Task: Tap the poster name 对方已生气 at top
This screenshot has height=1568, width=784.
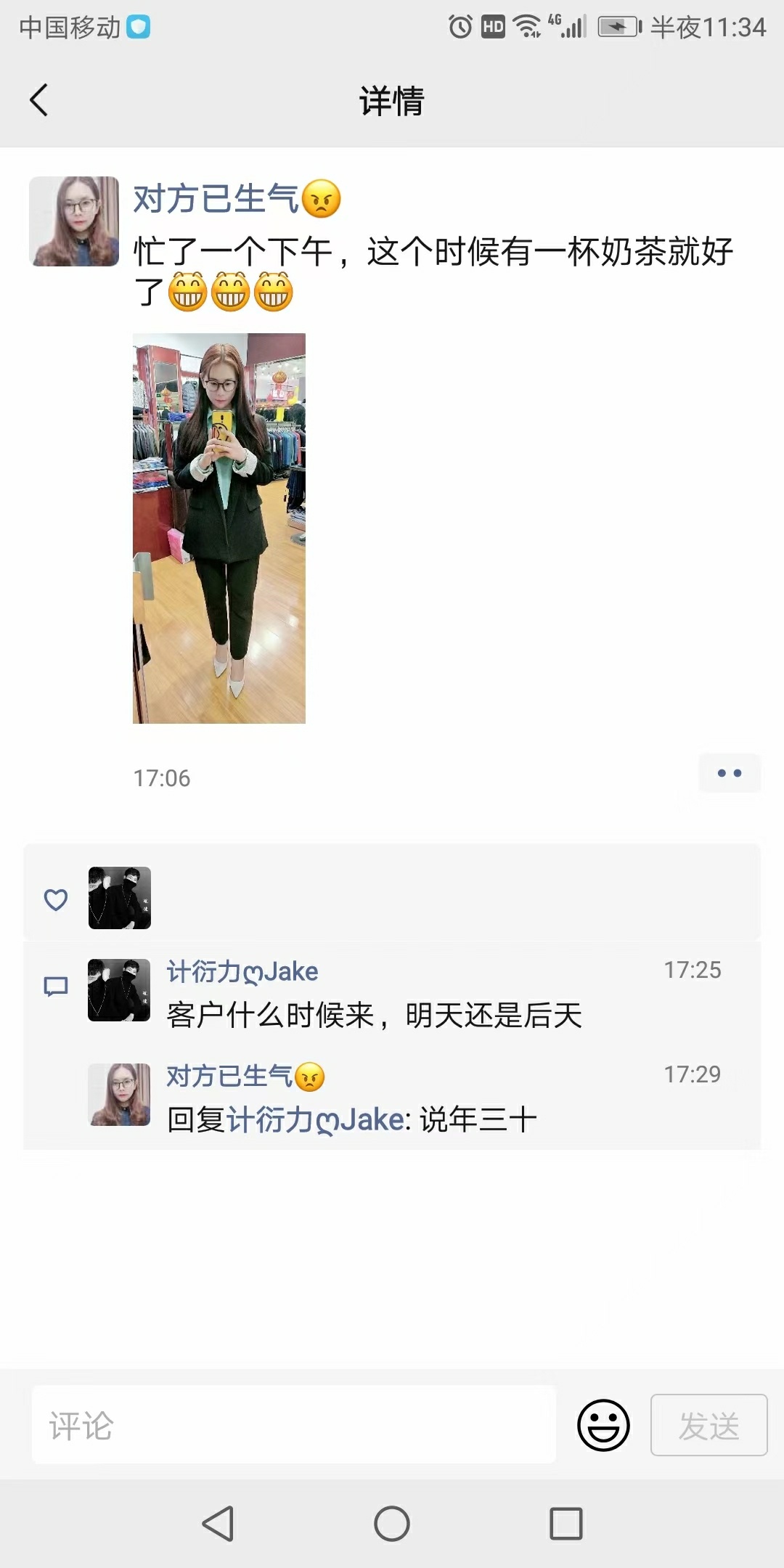Action: click(216, 199)
